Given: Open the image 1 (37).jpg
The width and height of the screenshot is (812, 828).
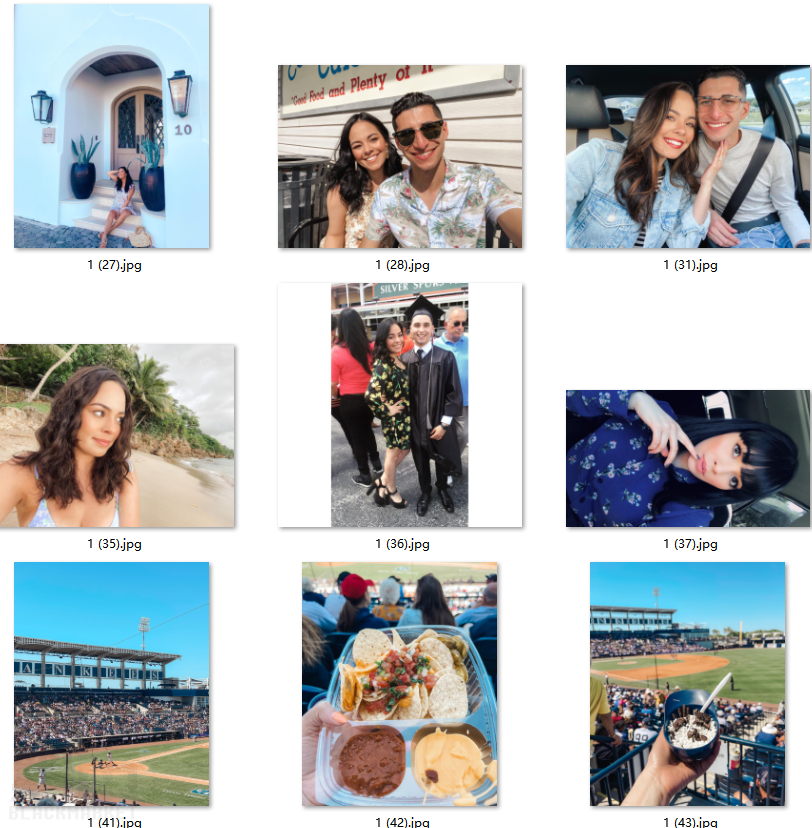Looking at the screenshot, I should tap(687, 459).
